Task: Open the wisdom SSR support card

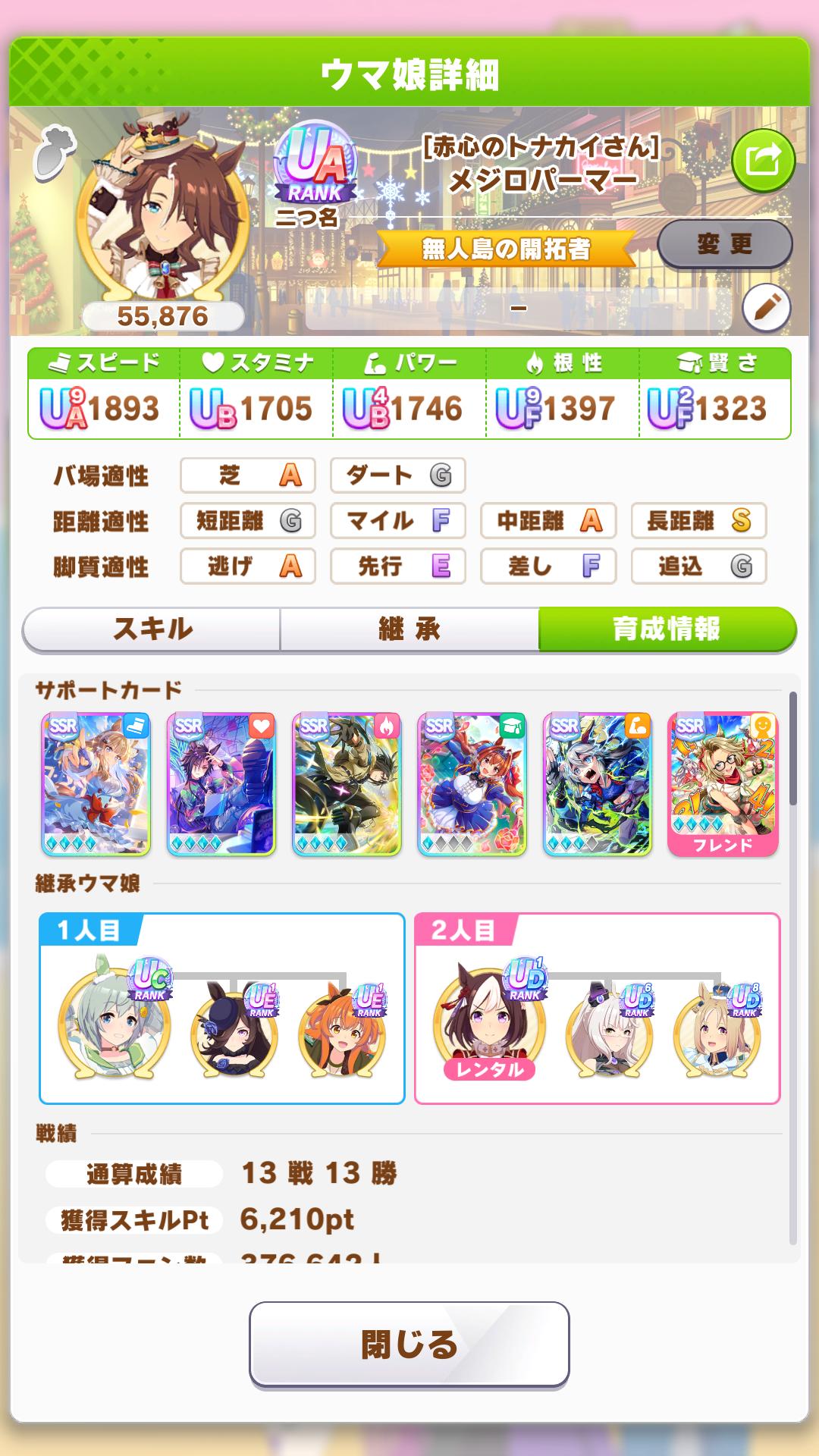Action: pyautogui.click(x=472, y=784)
